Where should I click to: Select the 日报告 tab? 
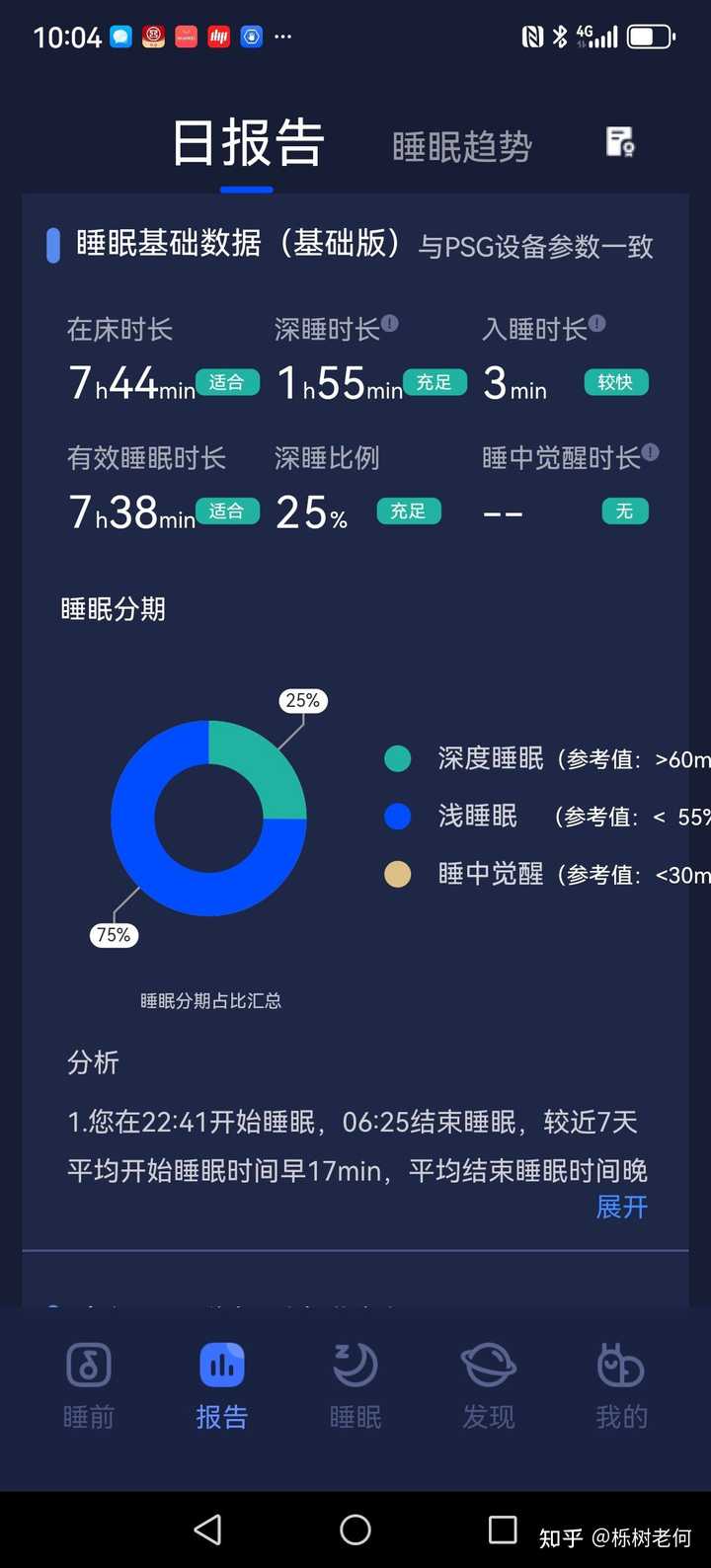[x=248, y=144]
